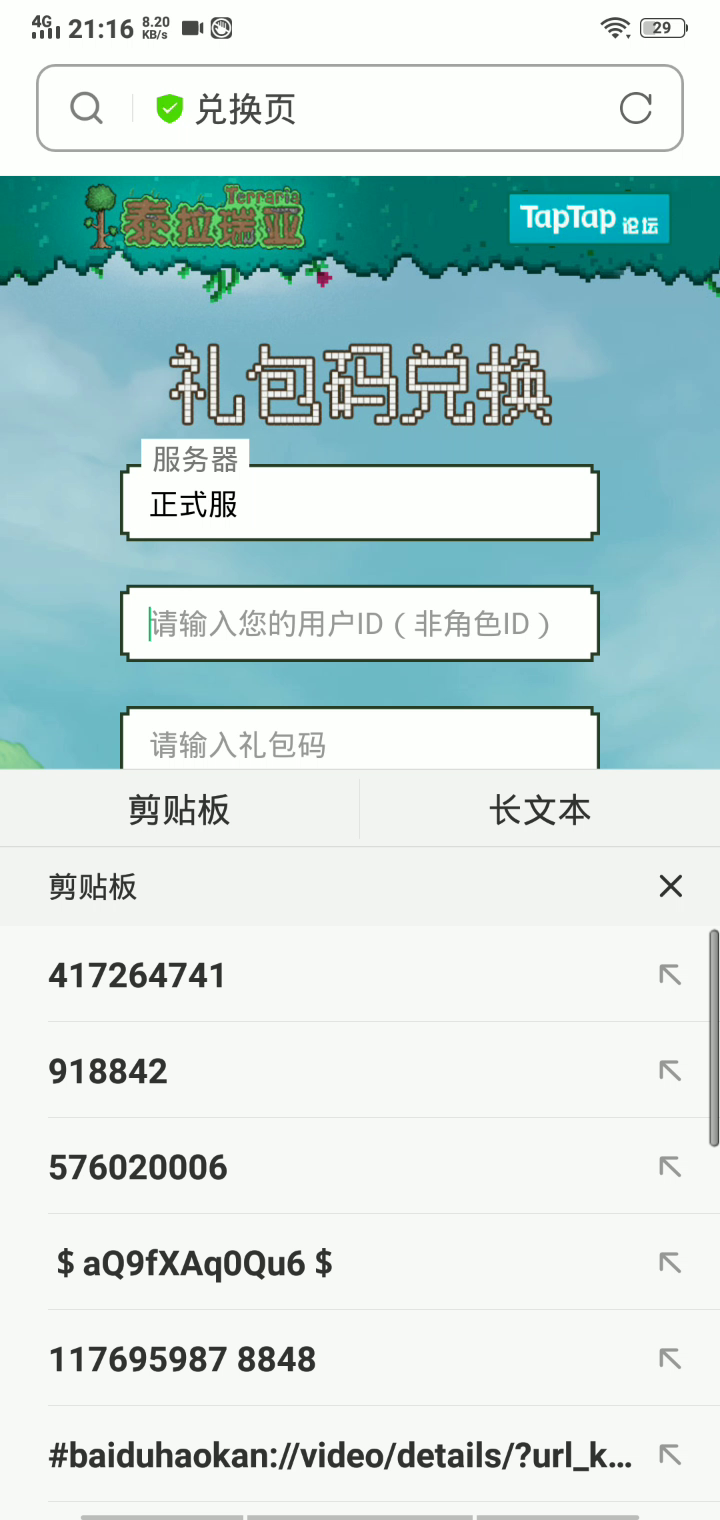Close the clipboard panel
Screen dimensions: 720x1520
670,886
